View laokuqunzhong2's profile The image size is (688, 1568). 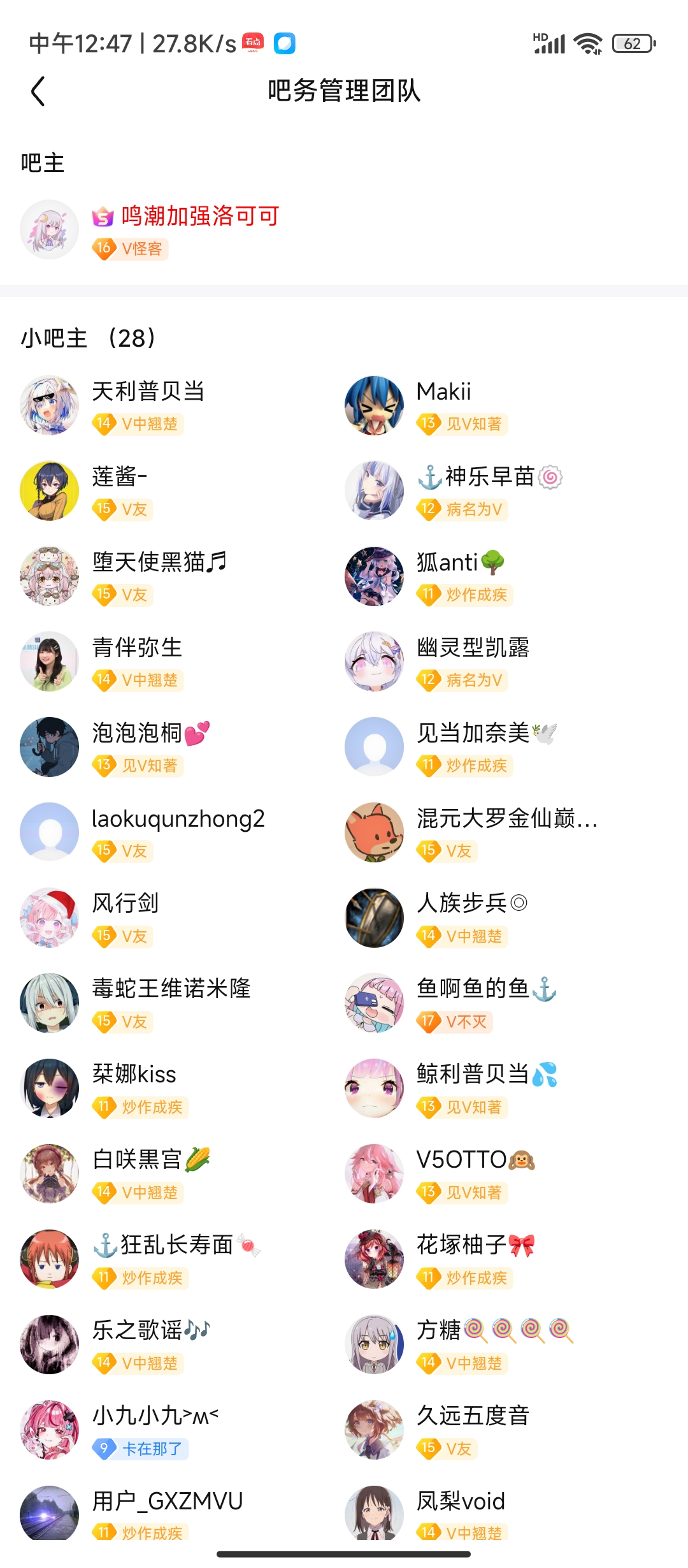[x=178, y=818]
